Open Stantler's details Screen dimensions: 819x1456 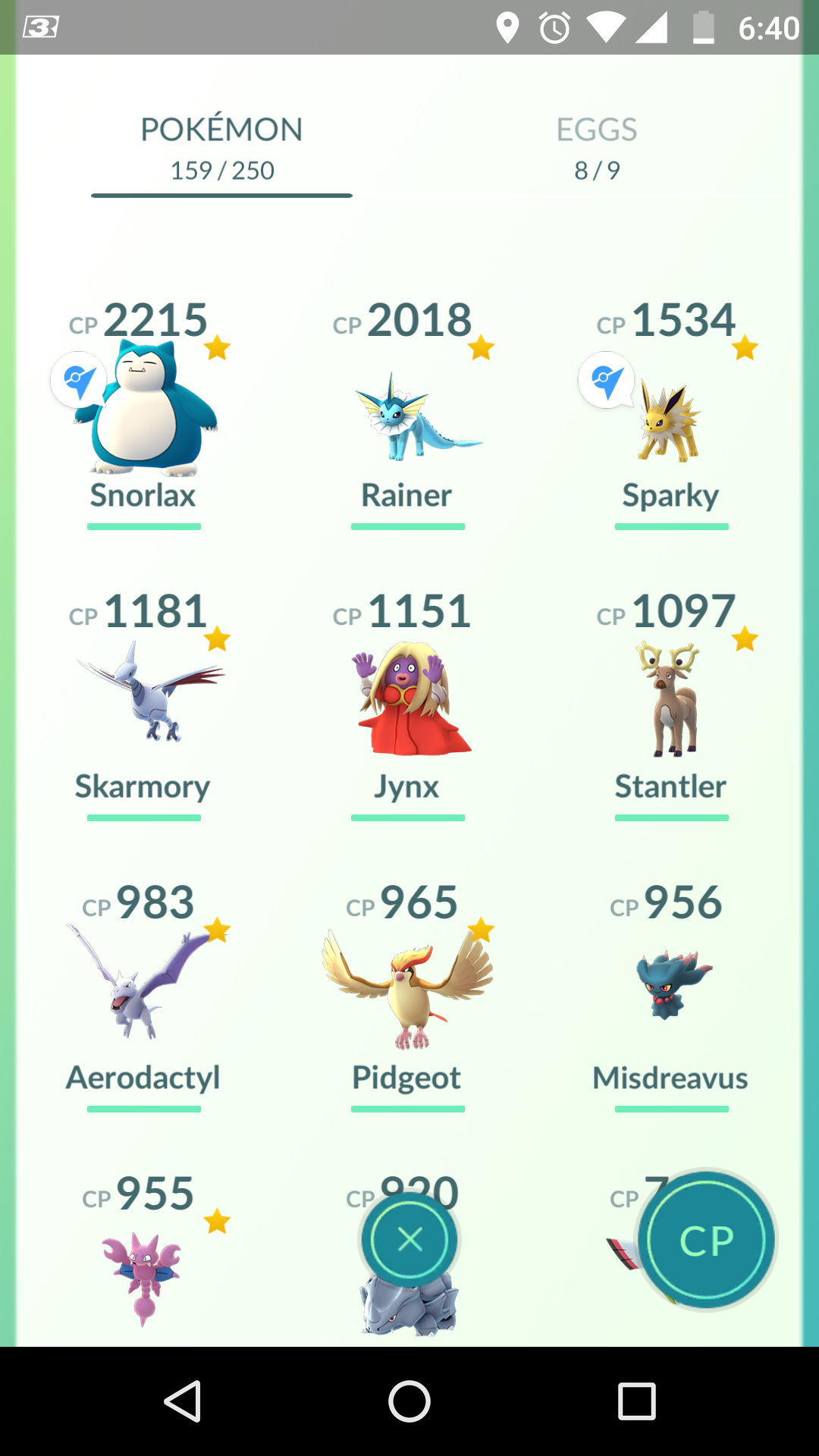pyautogui.click(x=670, y=699)
